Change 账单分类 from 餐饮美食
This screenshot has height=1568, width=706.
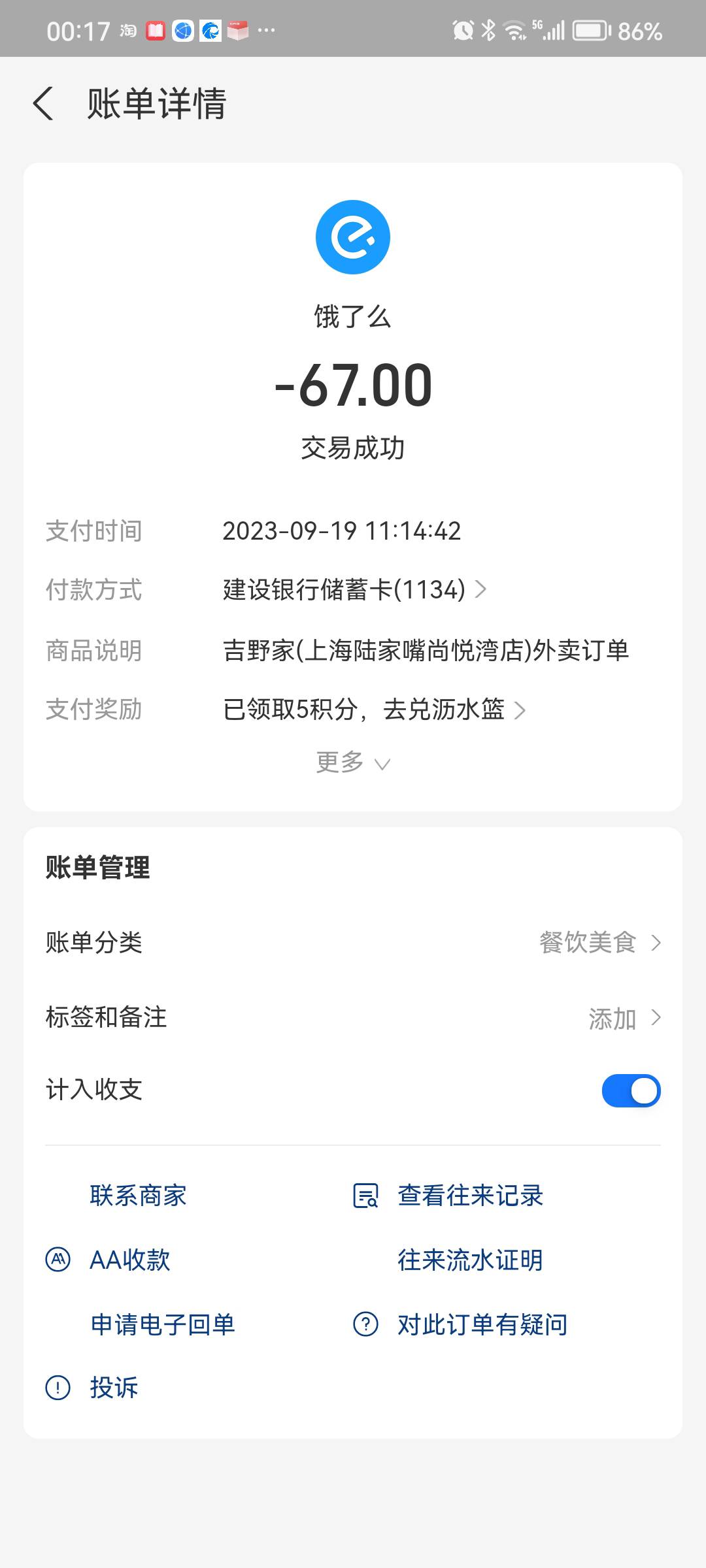353,943
